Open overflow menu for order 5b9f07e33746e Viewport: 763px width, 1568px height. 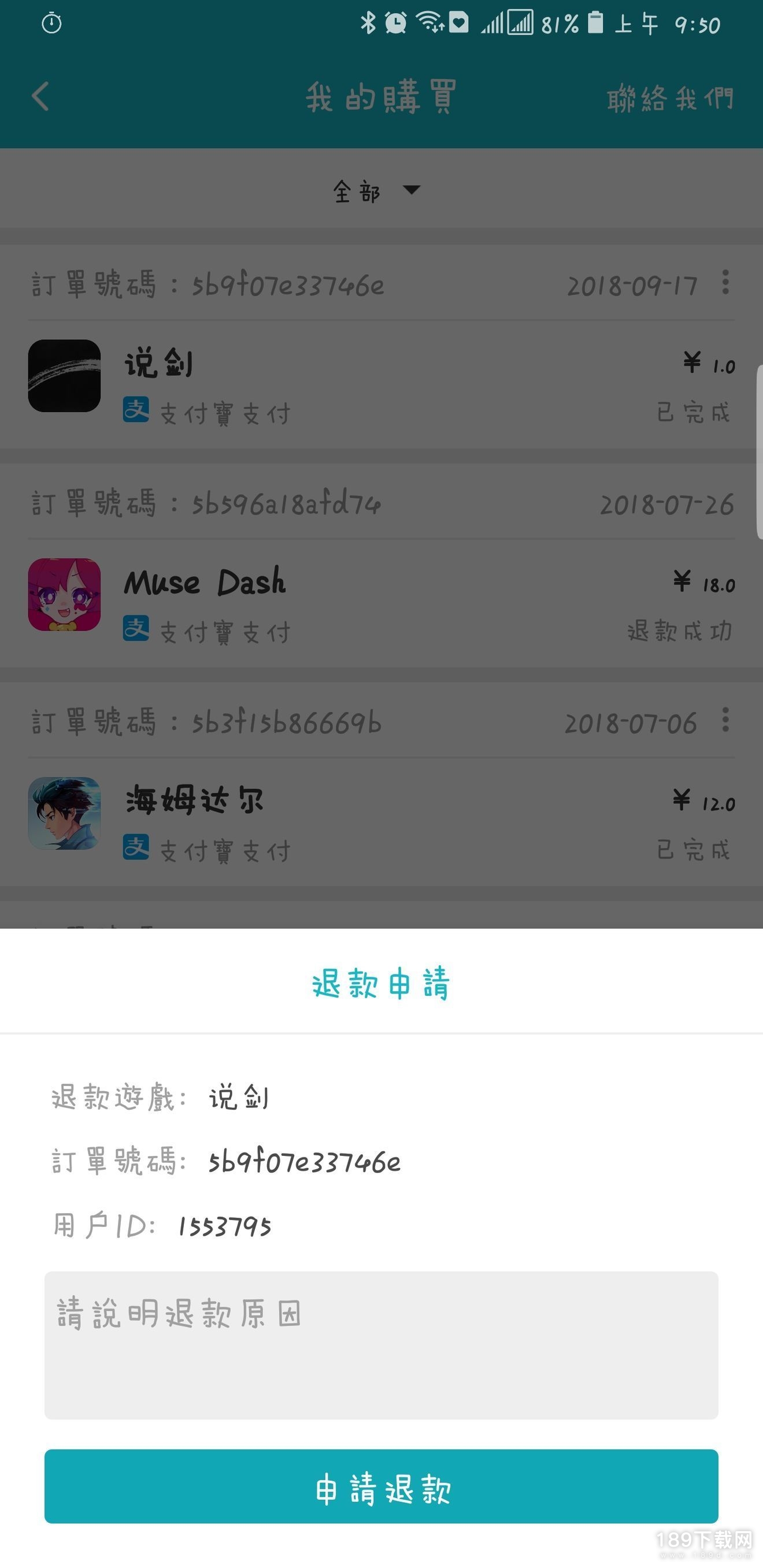tap(725, 283)
